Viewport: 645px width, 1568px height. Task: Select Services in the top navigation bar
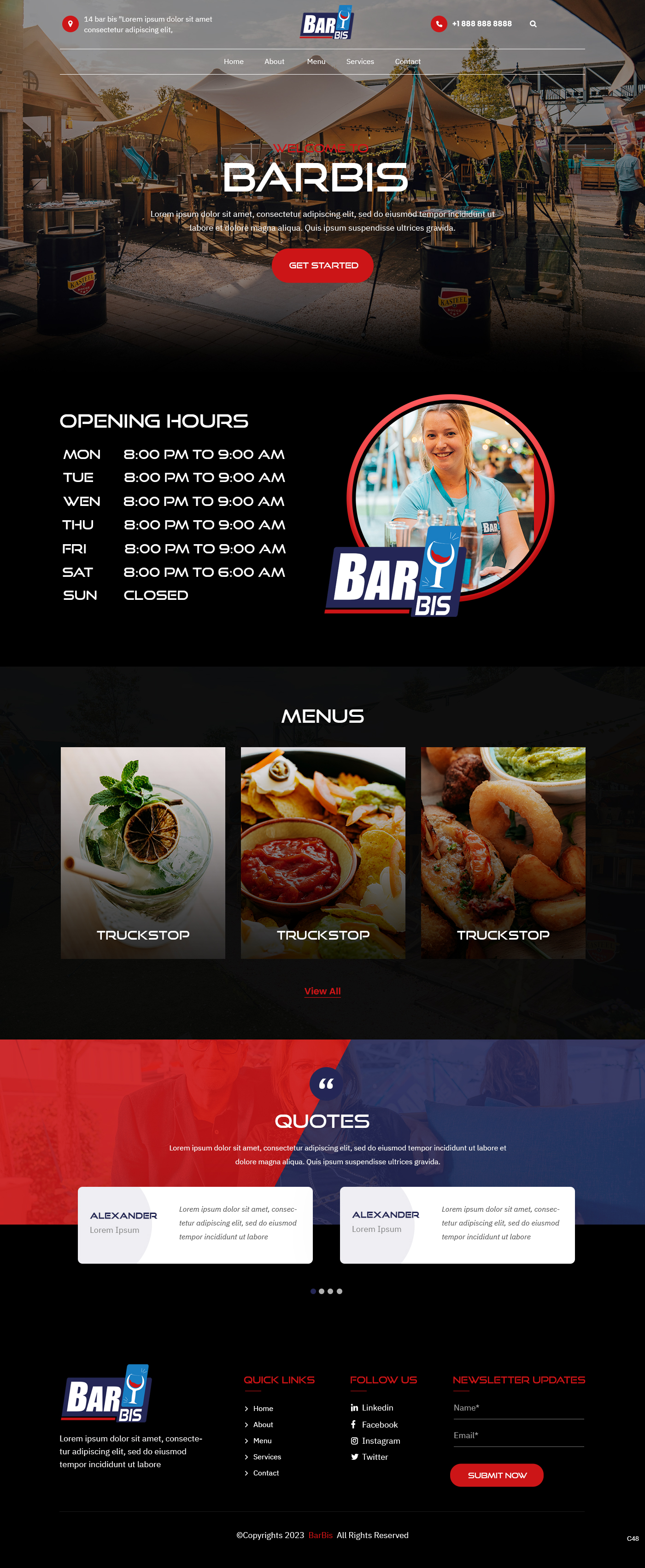tap(360, 62)
